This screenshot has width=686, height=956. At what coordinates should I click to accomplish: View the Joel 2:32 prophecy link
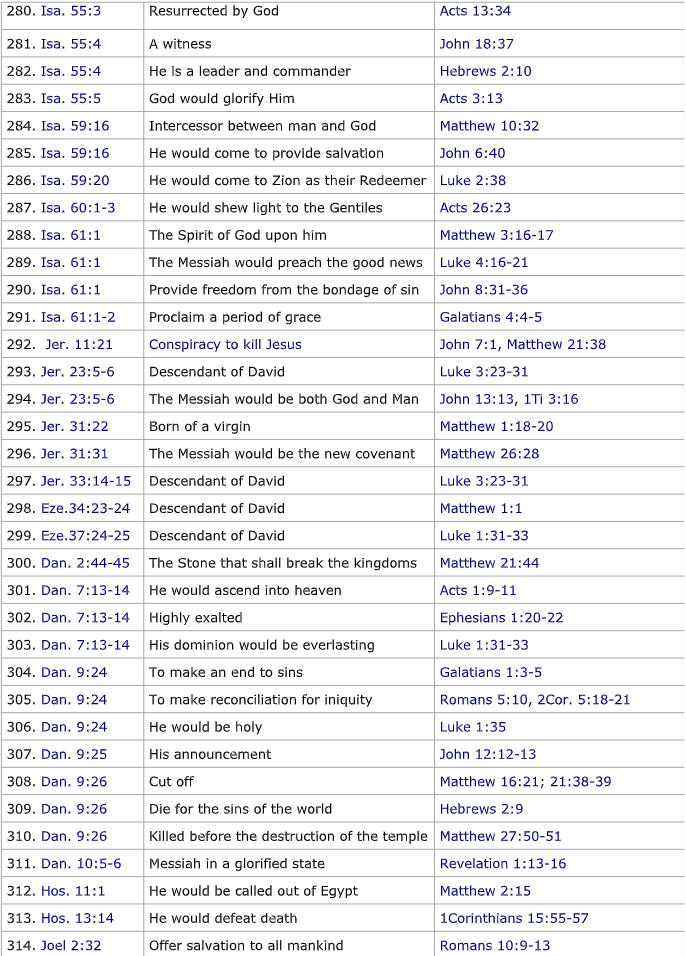point(71,946)
